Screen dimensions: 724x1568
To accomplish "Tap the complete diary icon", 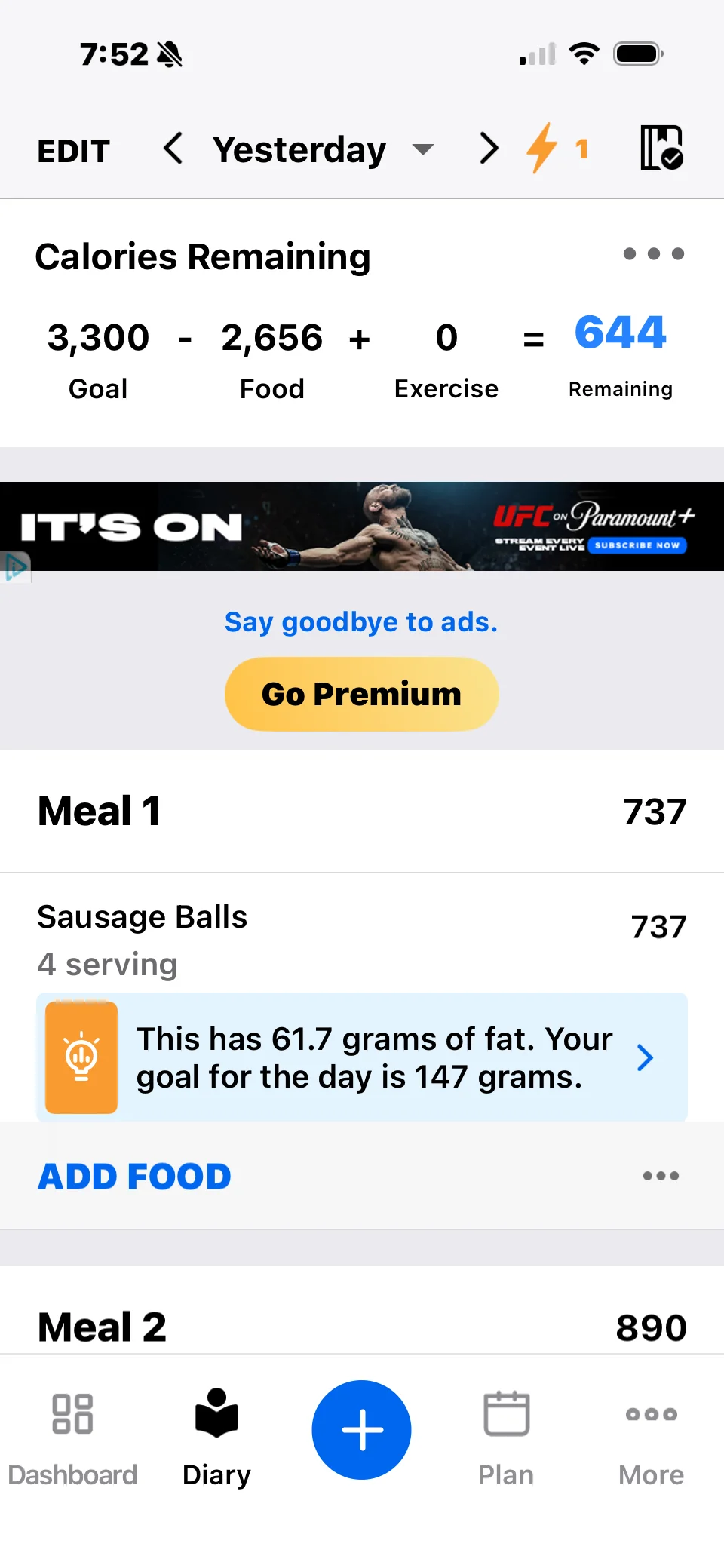I will 661,148.
